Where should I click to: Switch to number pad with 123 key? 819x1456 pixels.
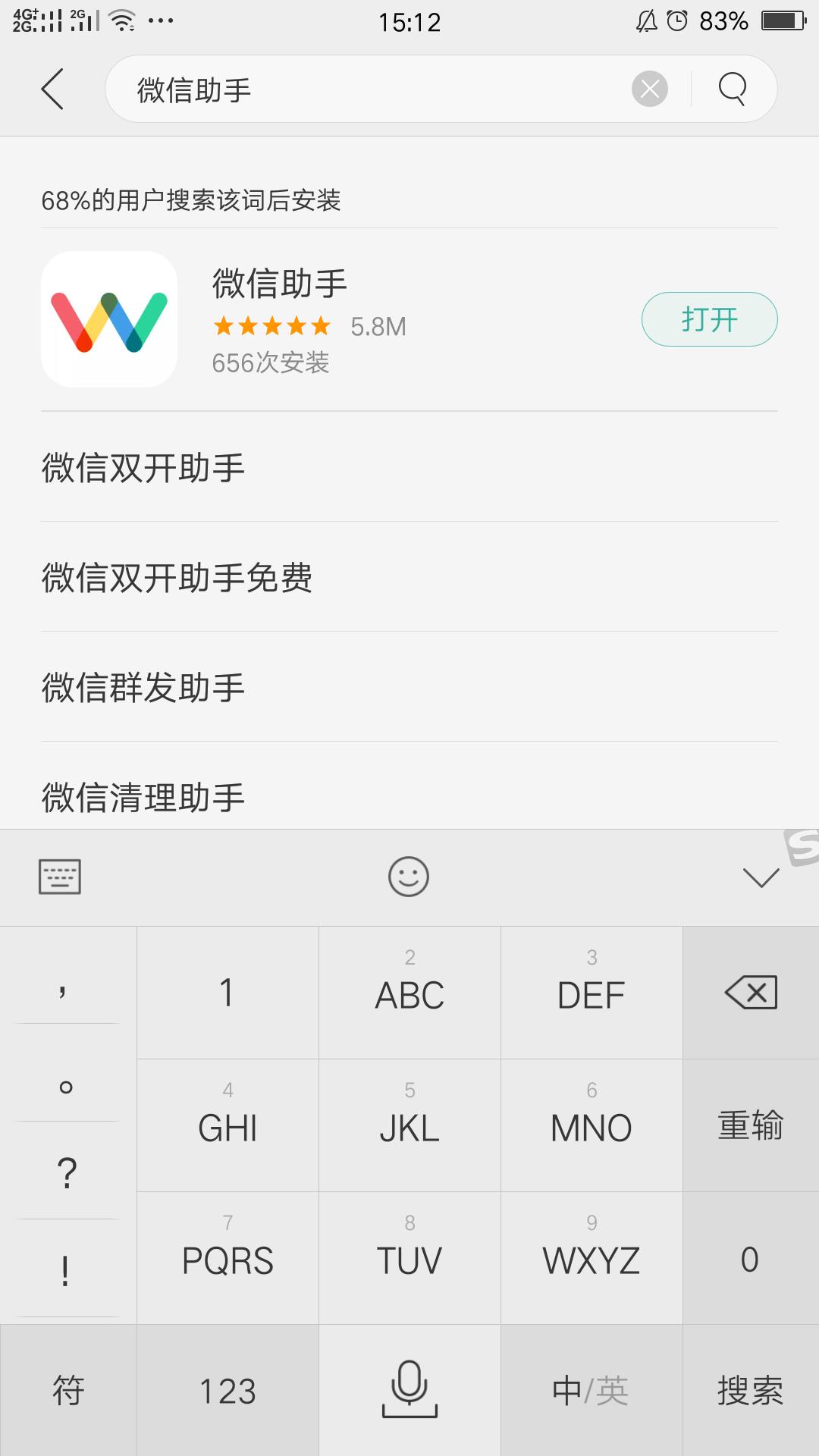coord(227,1392)
